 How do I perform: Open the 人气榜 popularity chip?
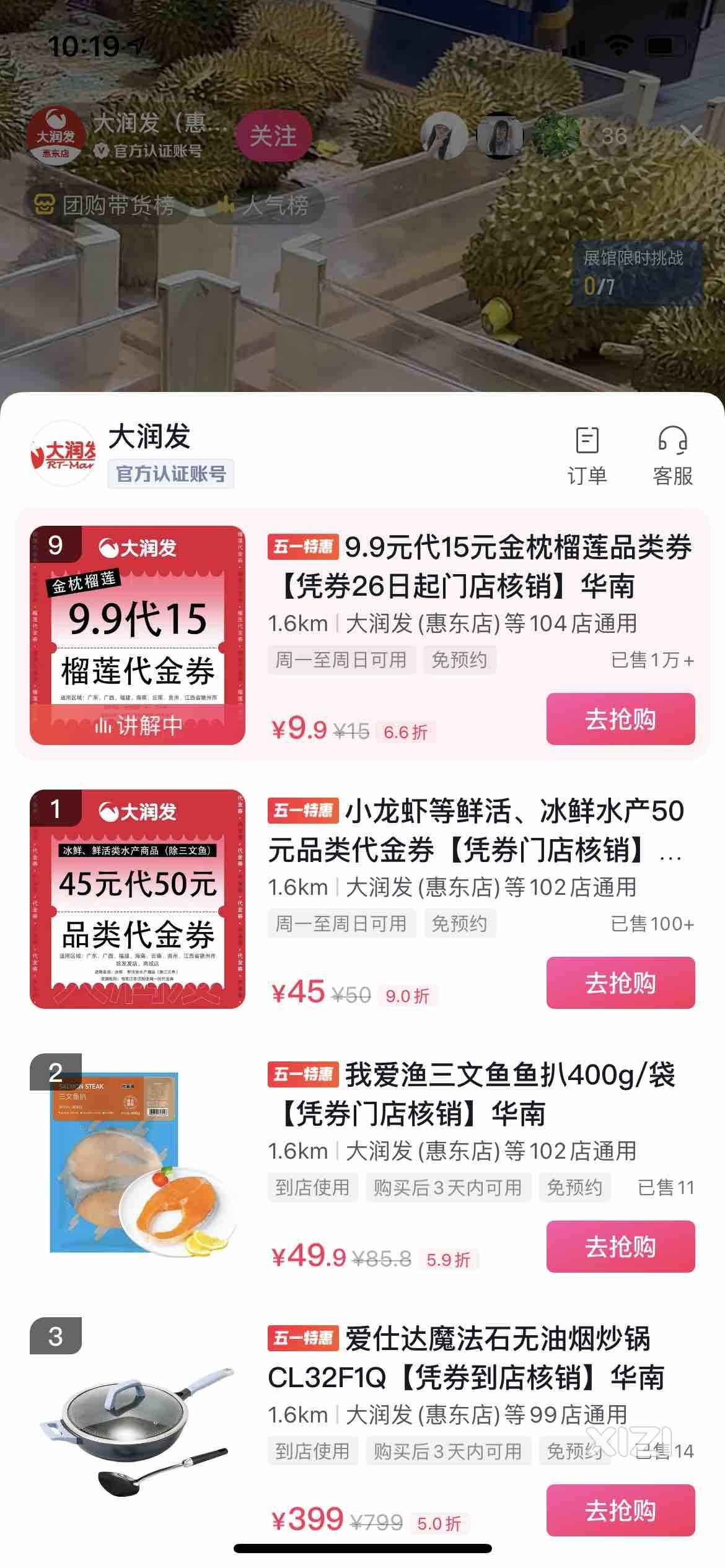[264, 205]
